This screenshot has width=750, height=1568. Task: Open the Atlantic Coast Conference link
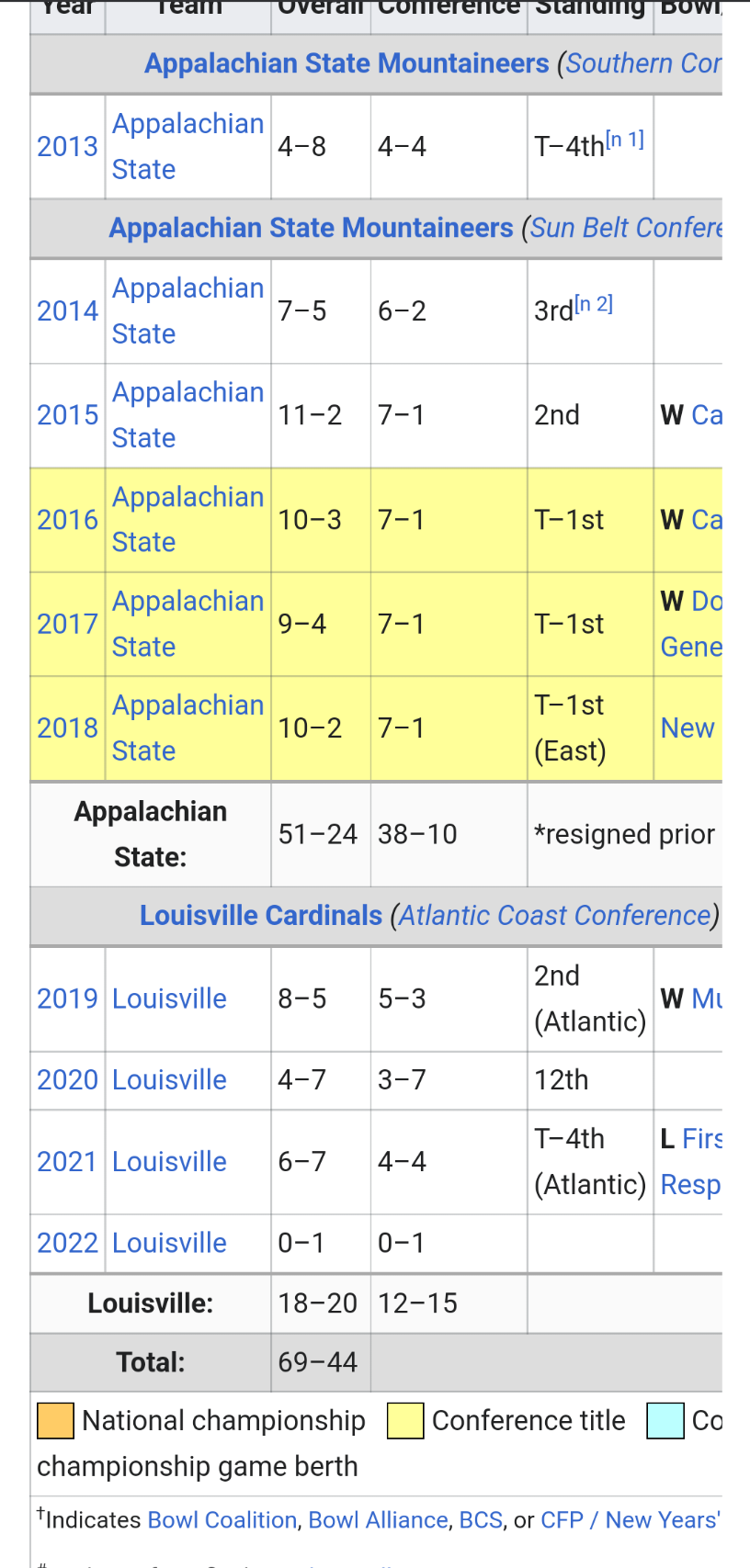[x=555, y=916]
